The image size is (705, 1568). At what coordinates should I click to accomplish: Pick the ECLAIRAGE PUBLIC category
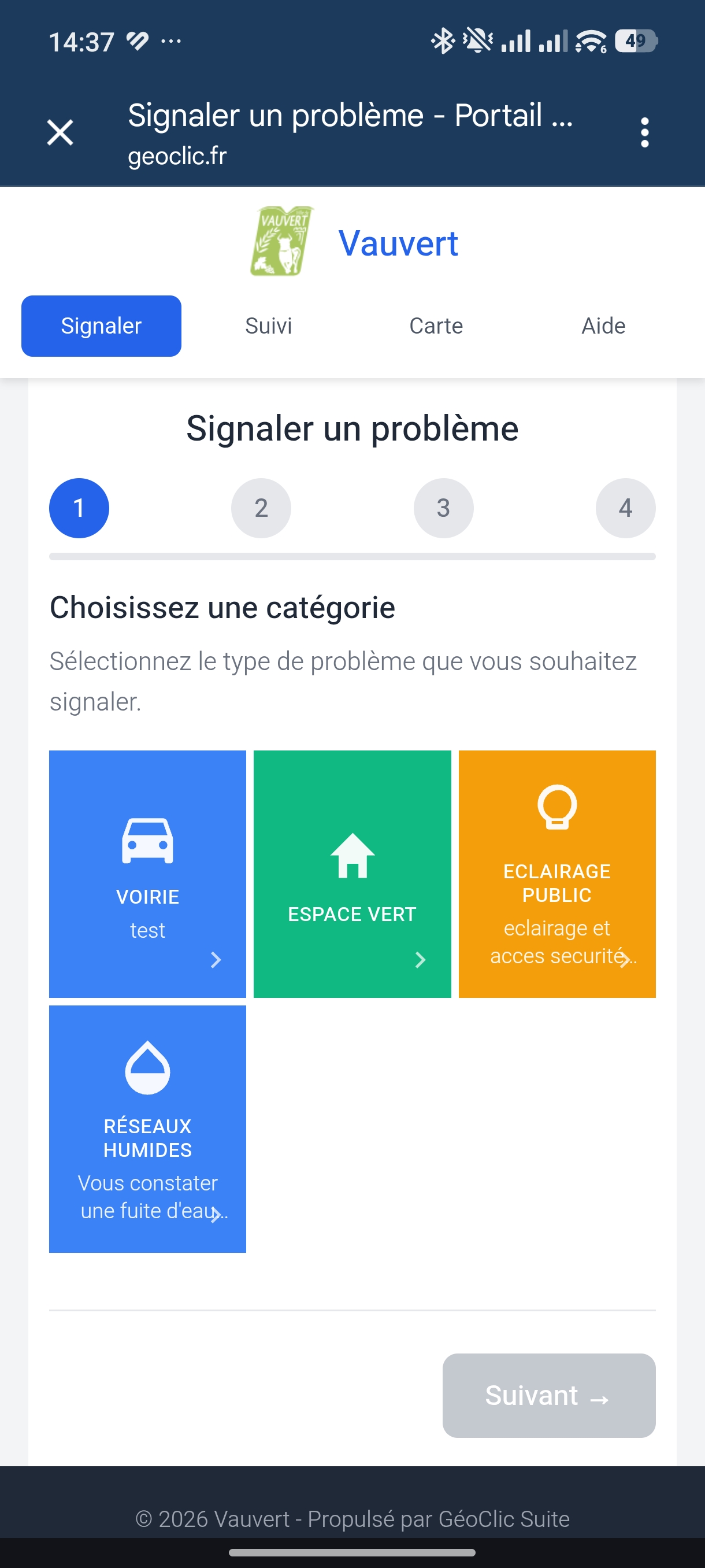pyautogui.click(x=557, y=874)
